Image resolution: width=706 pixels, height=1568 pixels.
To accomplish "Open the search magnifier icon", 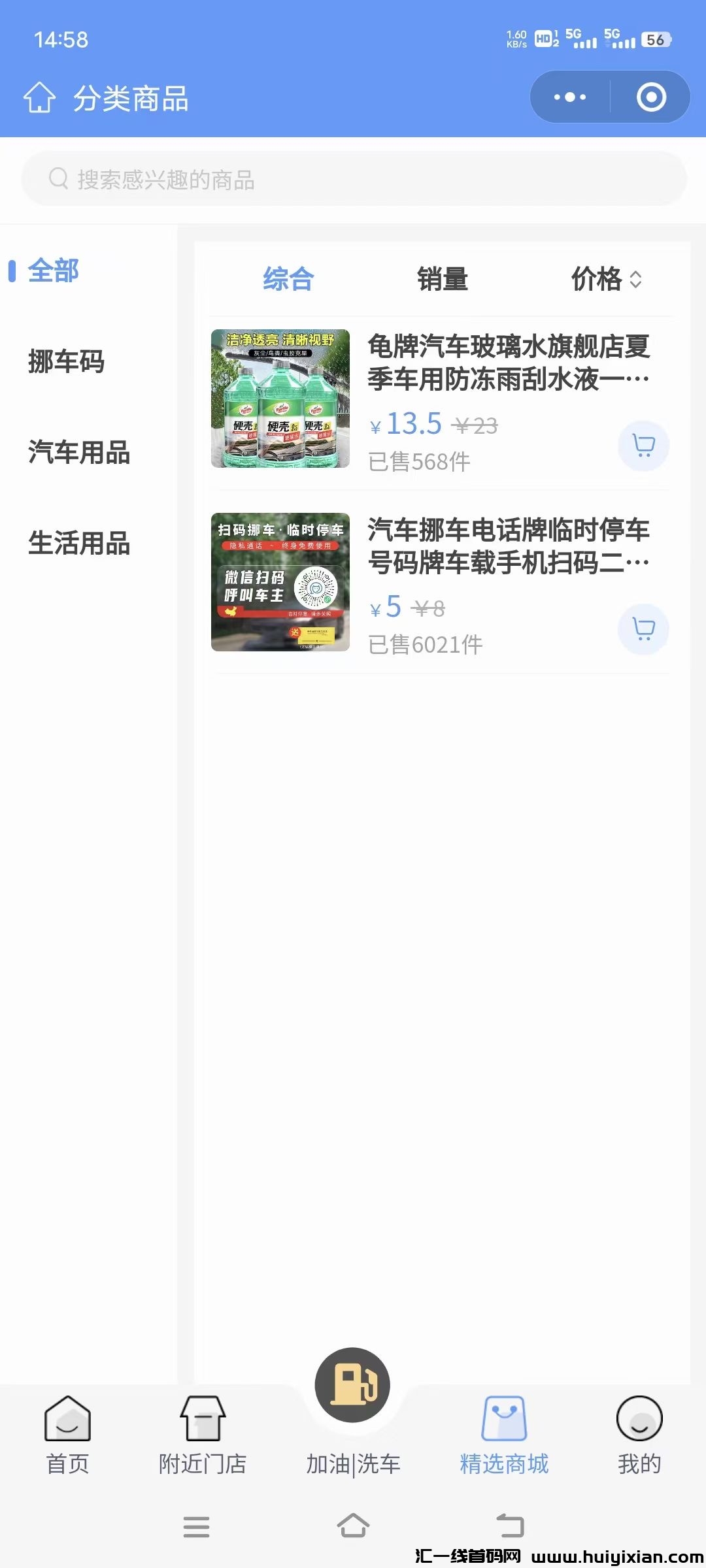I will click(59, 178).
